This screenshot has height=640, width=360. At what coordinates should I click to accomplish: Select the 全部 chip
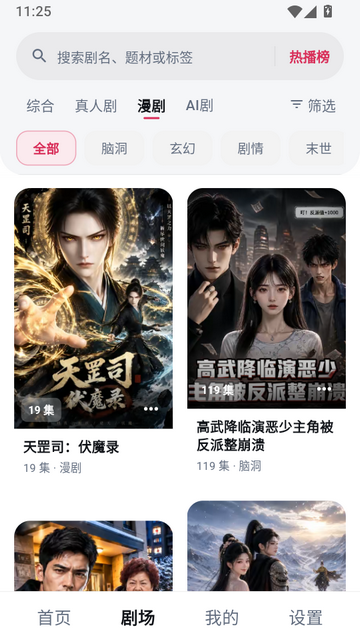pos(46,148)
